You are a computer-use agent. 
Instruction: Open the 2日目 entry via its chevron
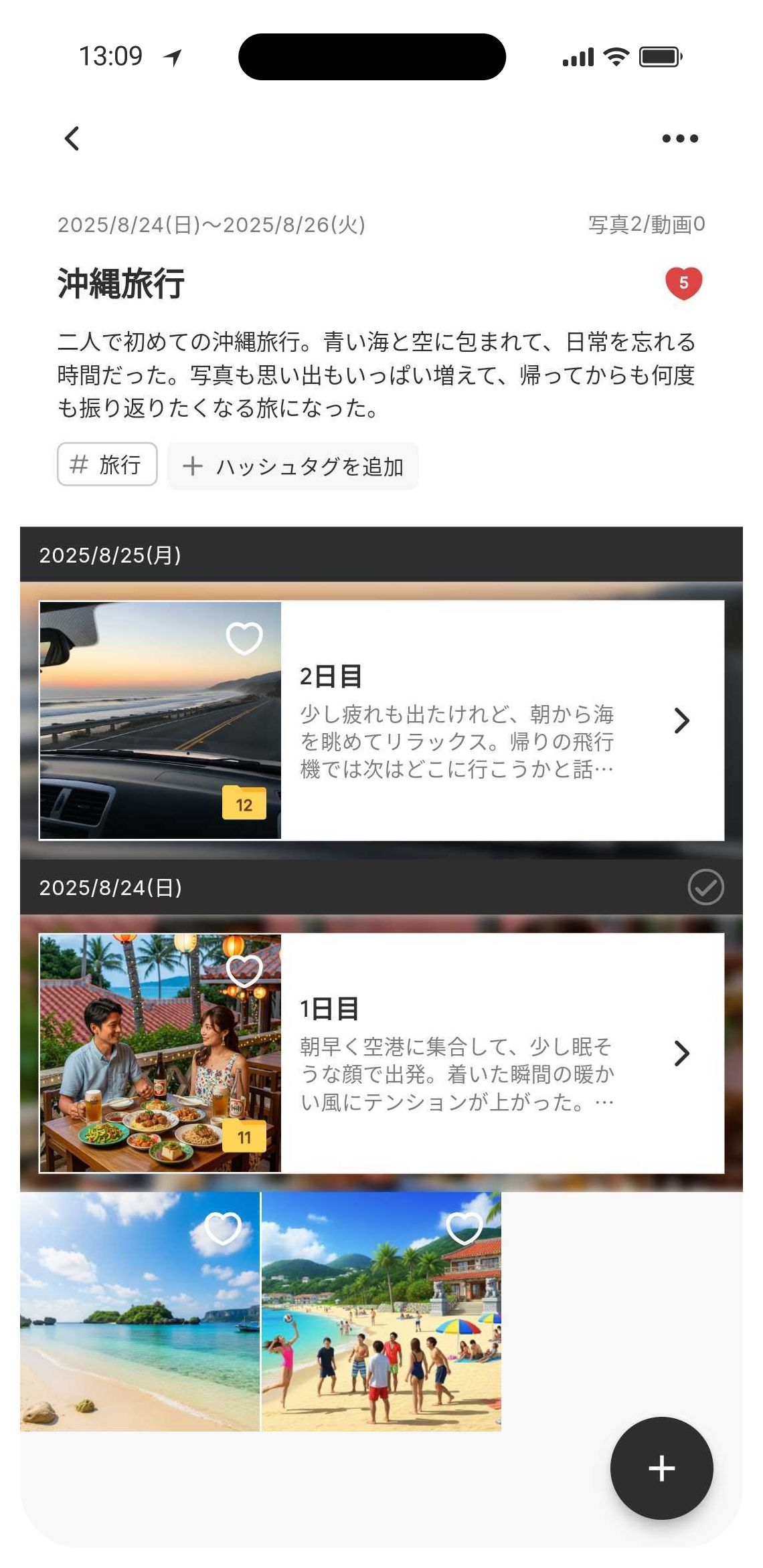tap(683, 720)
